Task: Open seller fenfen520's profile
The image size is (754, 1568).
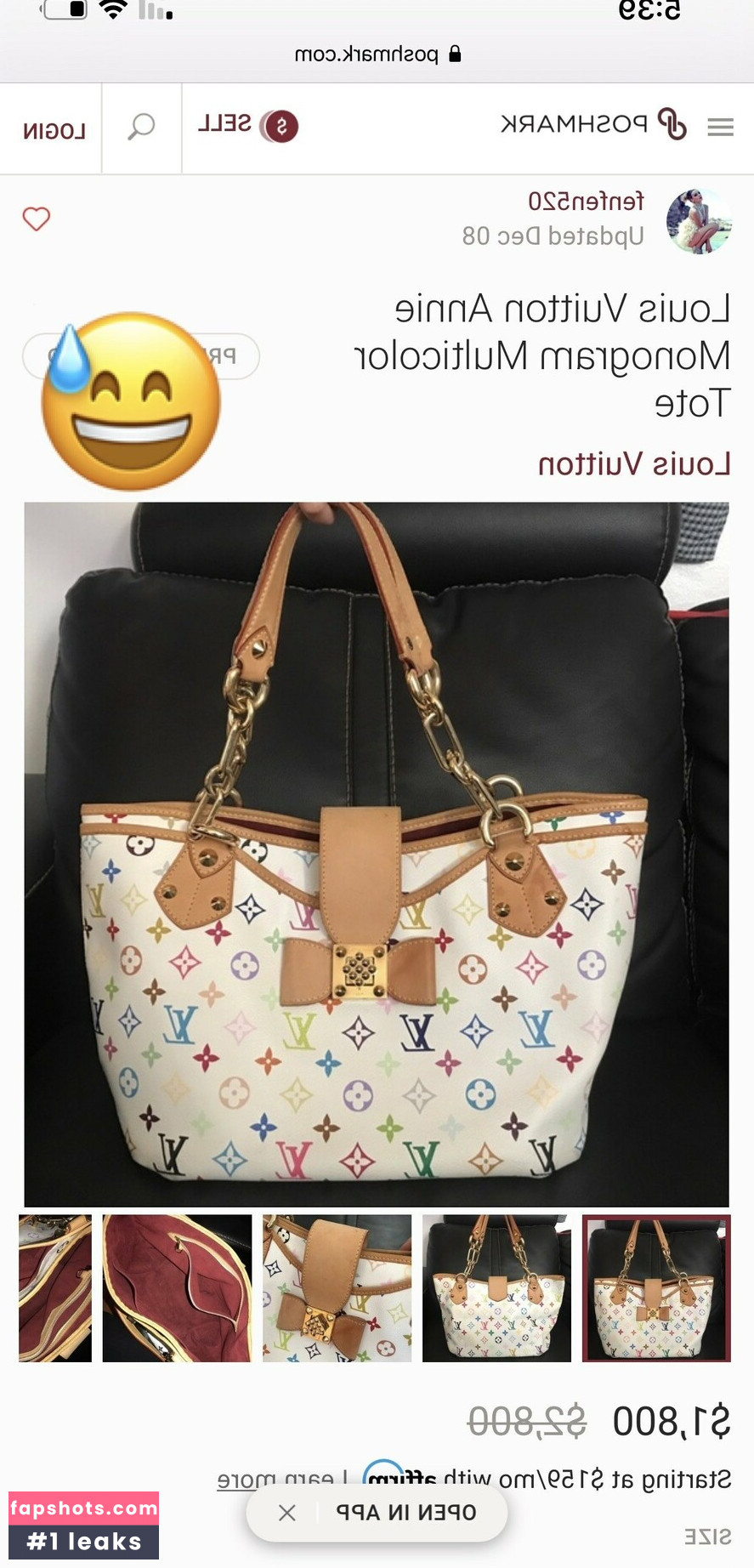Action: 585,202
